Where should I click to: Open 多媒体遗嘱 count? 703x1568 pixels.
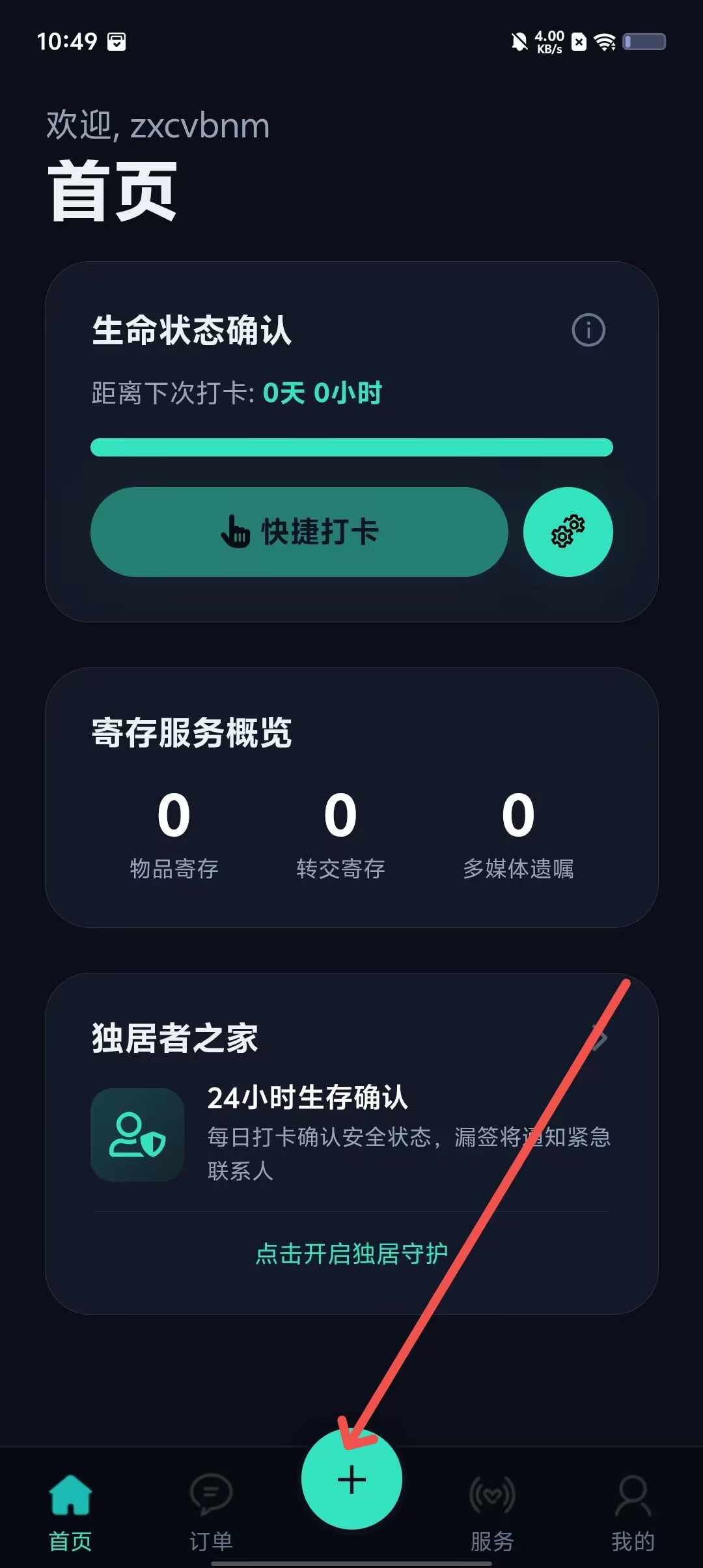(518, 833)
